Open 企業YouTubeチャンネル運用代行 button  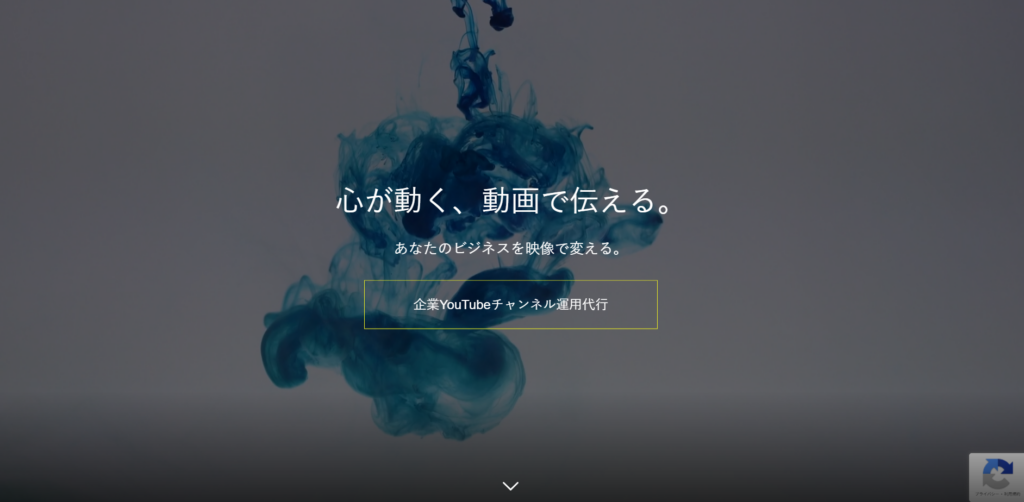click(510, 304)
